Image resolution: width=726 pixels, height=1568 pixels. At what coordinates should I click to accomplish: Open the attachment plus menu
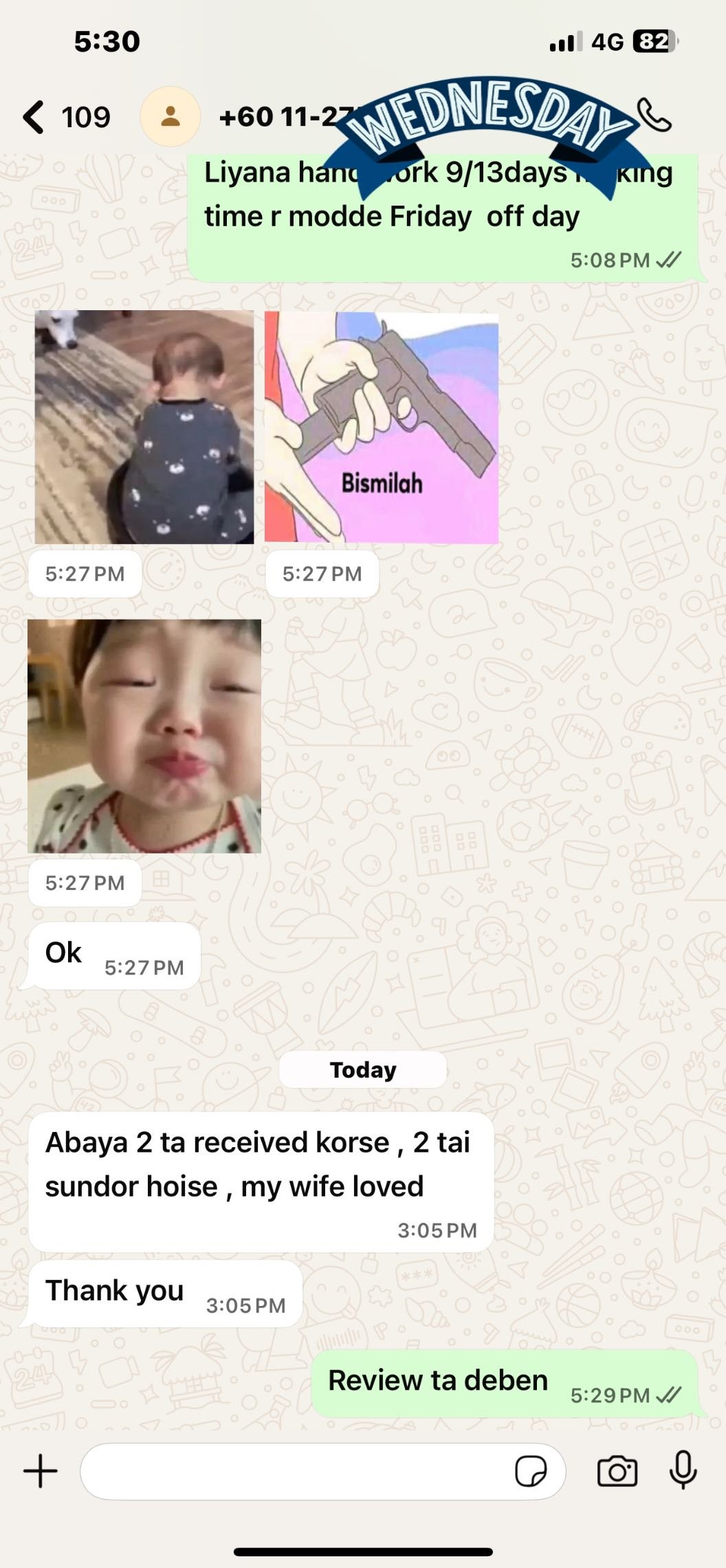tap(41, 1472)
